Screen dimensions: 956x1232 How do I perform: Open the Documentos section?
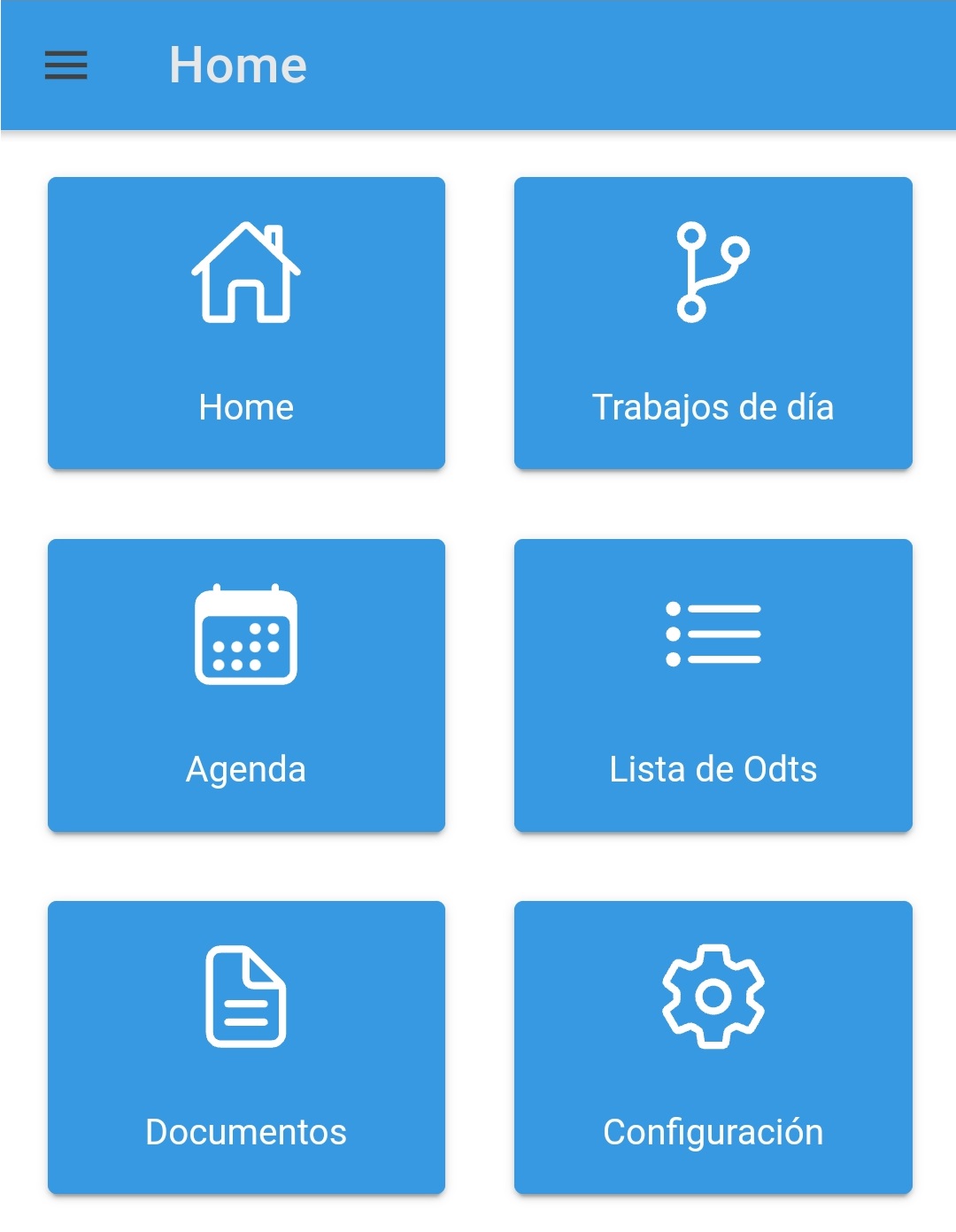pyautogui.click(x=245, y=1049)
